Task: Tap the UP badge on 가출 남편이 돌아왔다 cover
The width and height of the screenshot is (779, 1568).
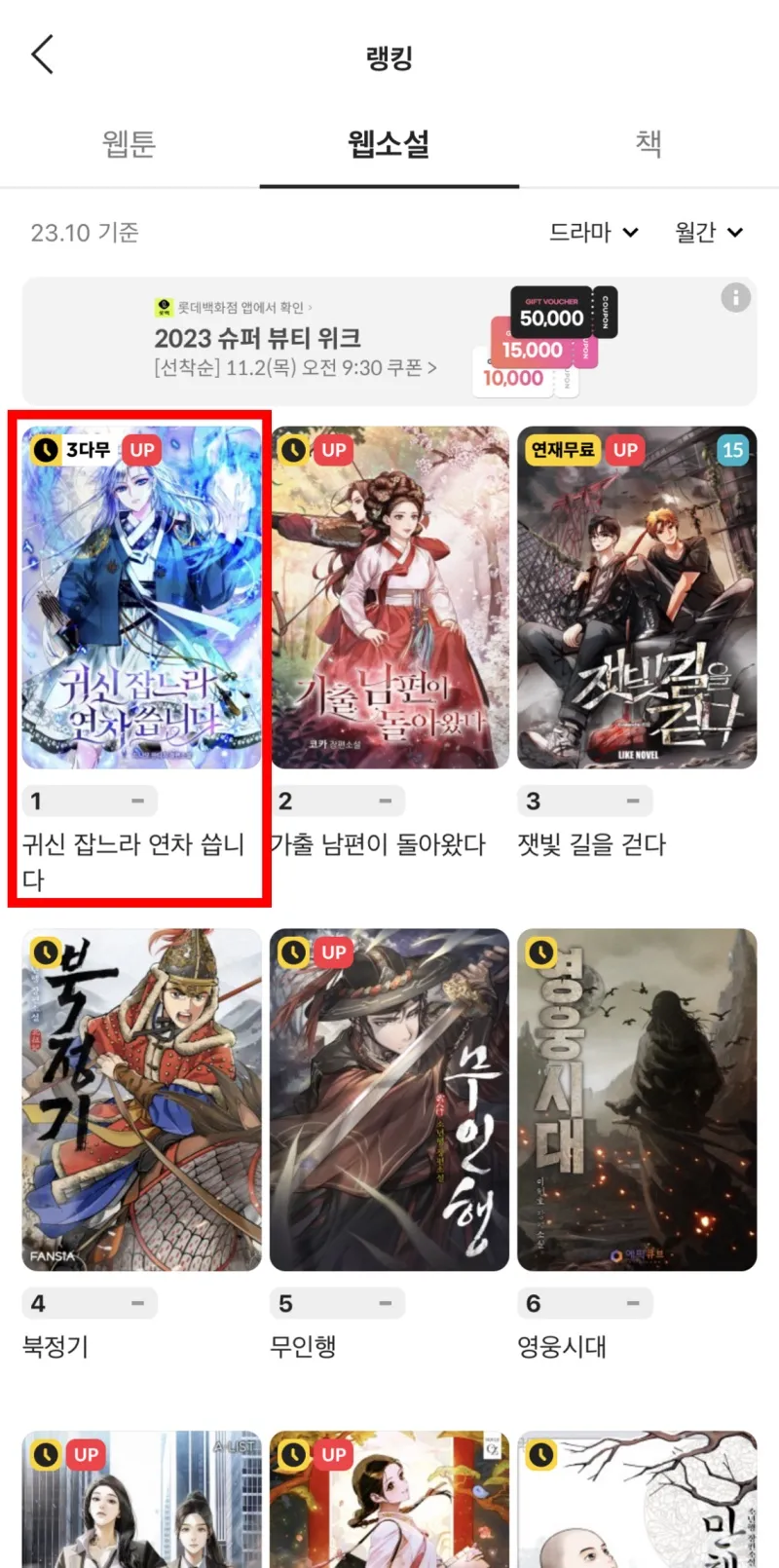Action: [x=332, y=450]
